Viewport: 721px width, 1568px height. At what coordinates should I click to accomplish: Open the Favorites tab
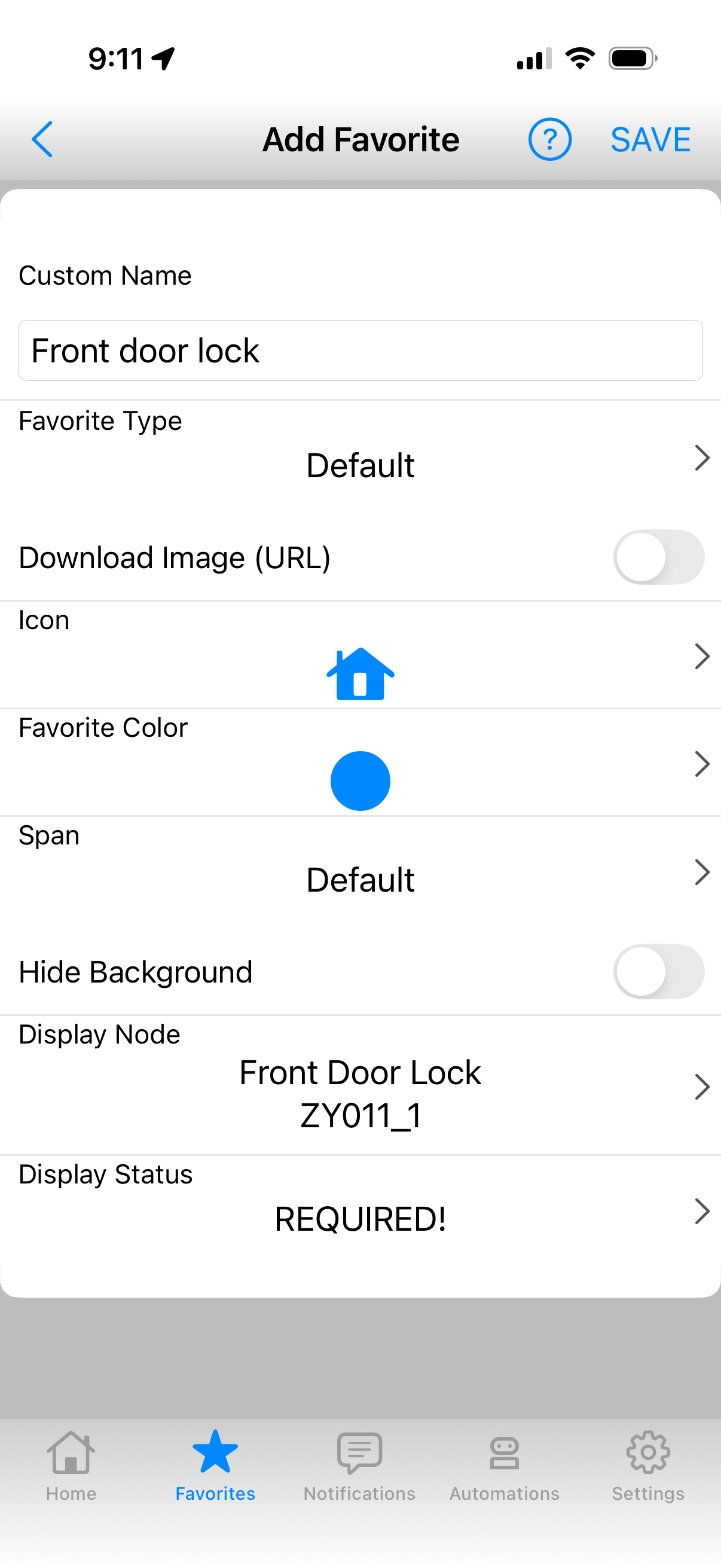pos(215,1466)
